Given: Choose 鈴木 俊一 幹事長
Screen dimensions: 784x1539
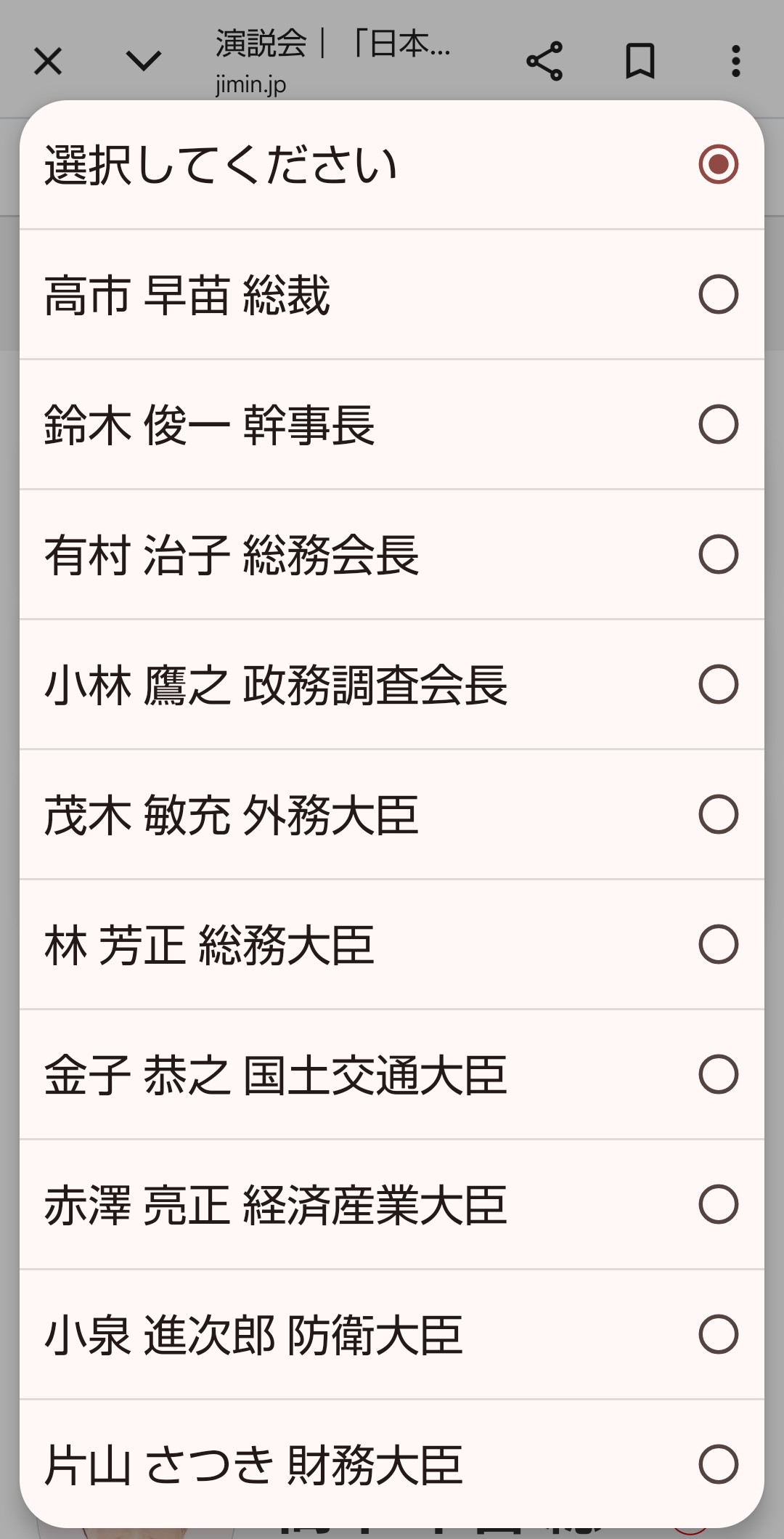Looking at the screenshot, I should pos(392,425).
